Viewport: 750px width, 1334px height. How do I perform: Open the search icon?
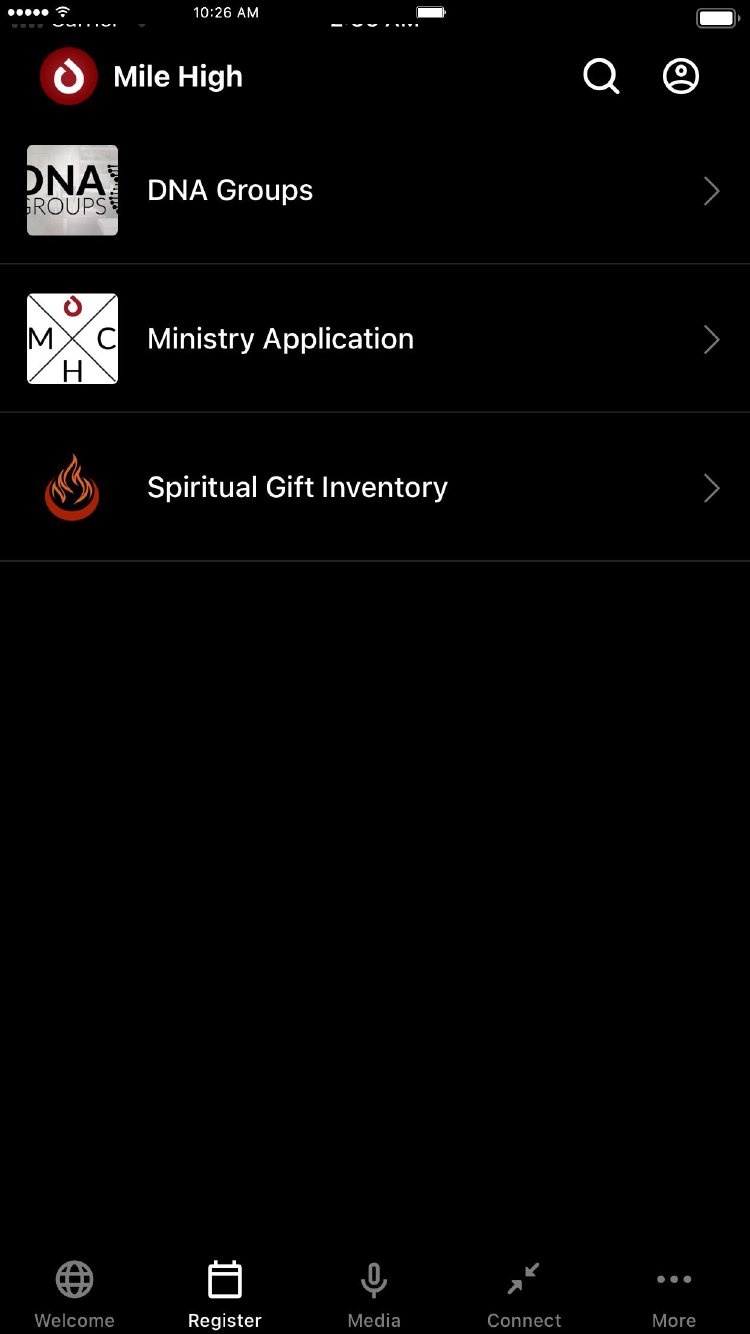601,76
